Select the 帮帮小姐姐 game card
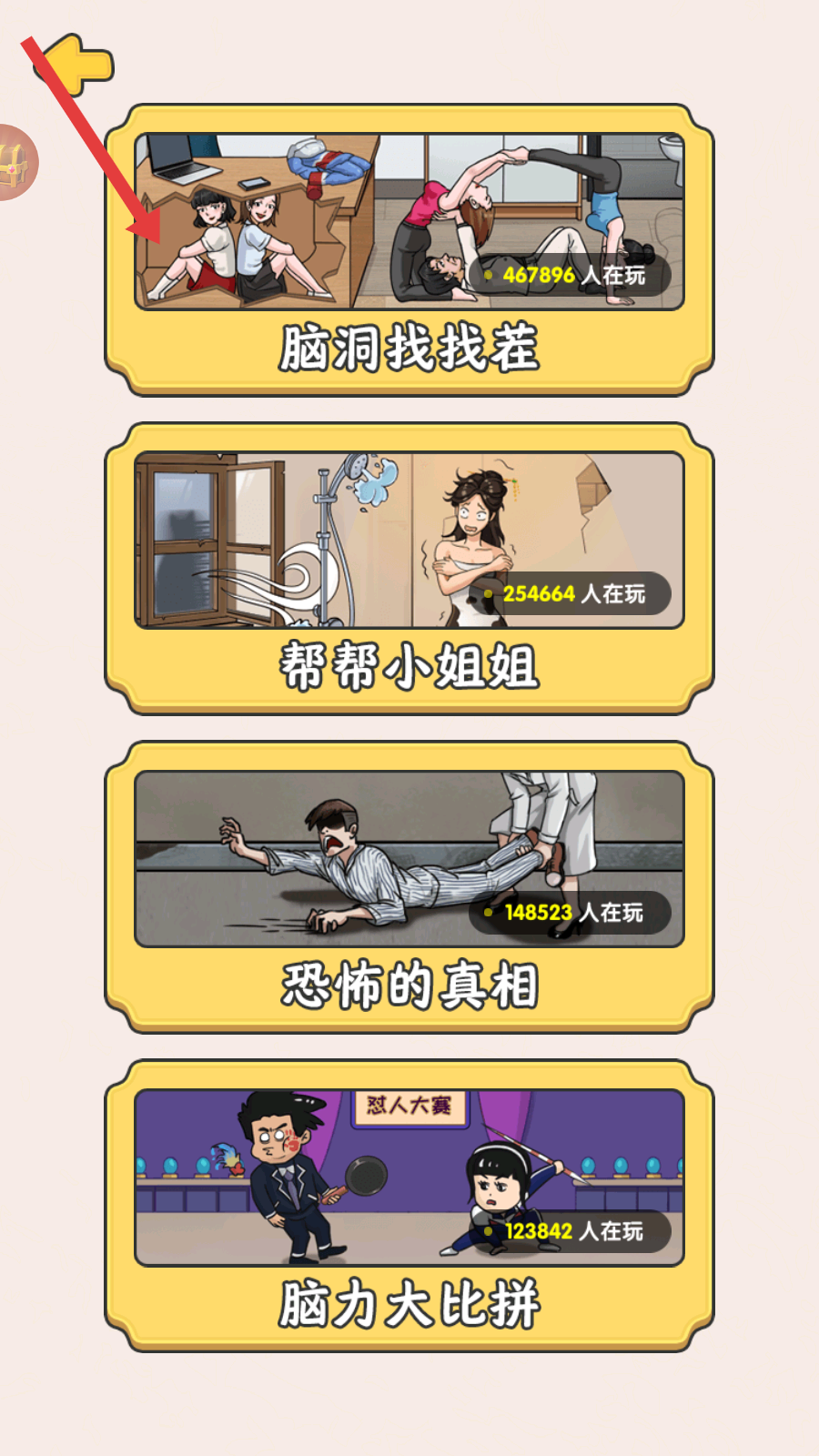Image resolution: width=819 pixels, height=1456 pixels. [x=409, y=569]
